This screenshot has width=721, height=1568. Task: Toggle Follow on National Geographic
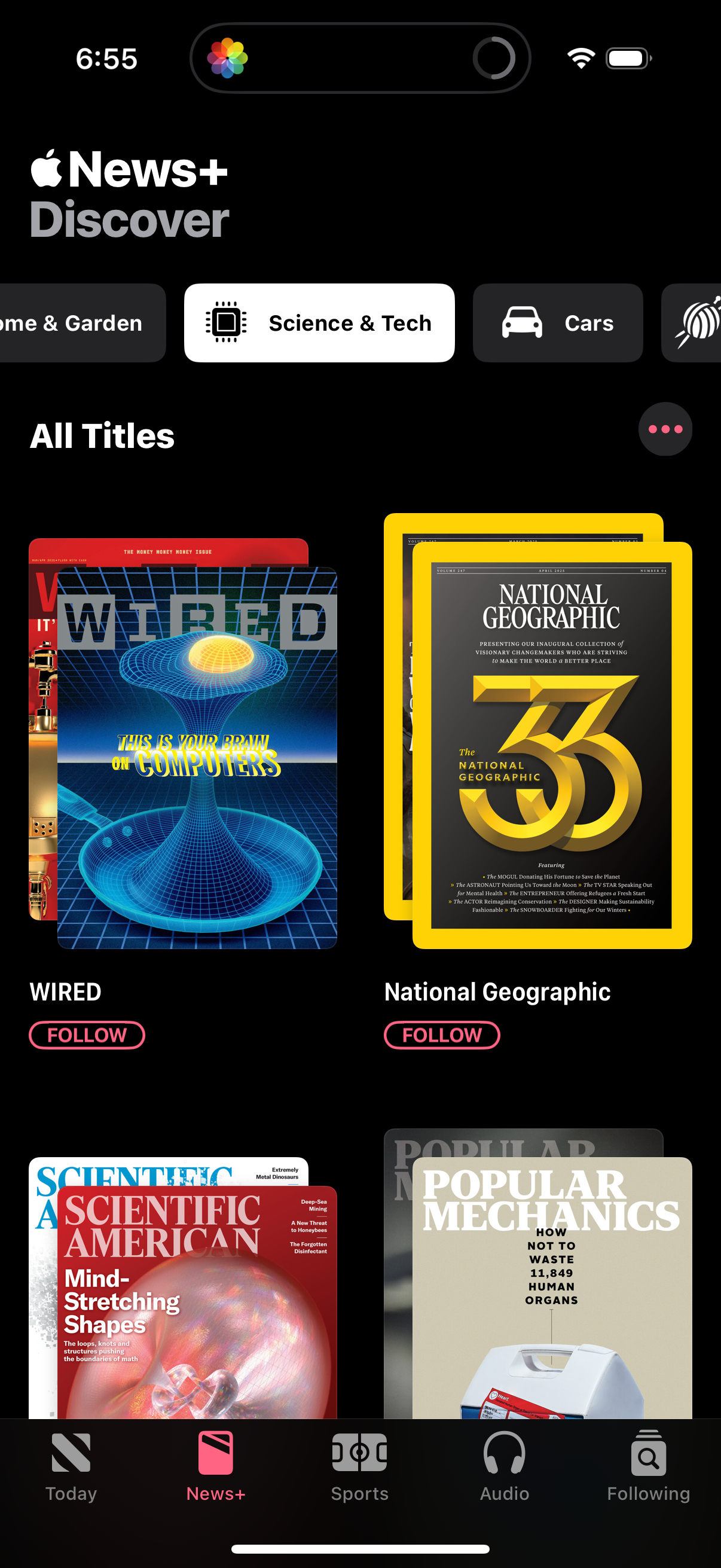coord(442,1034)
